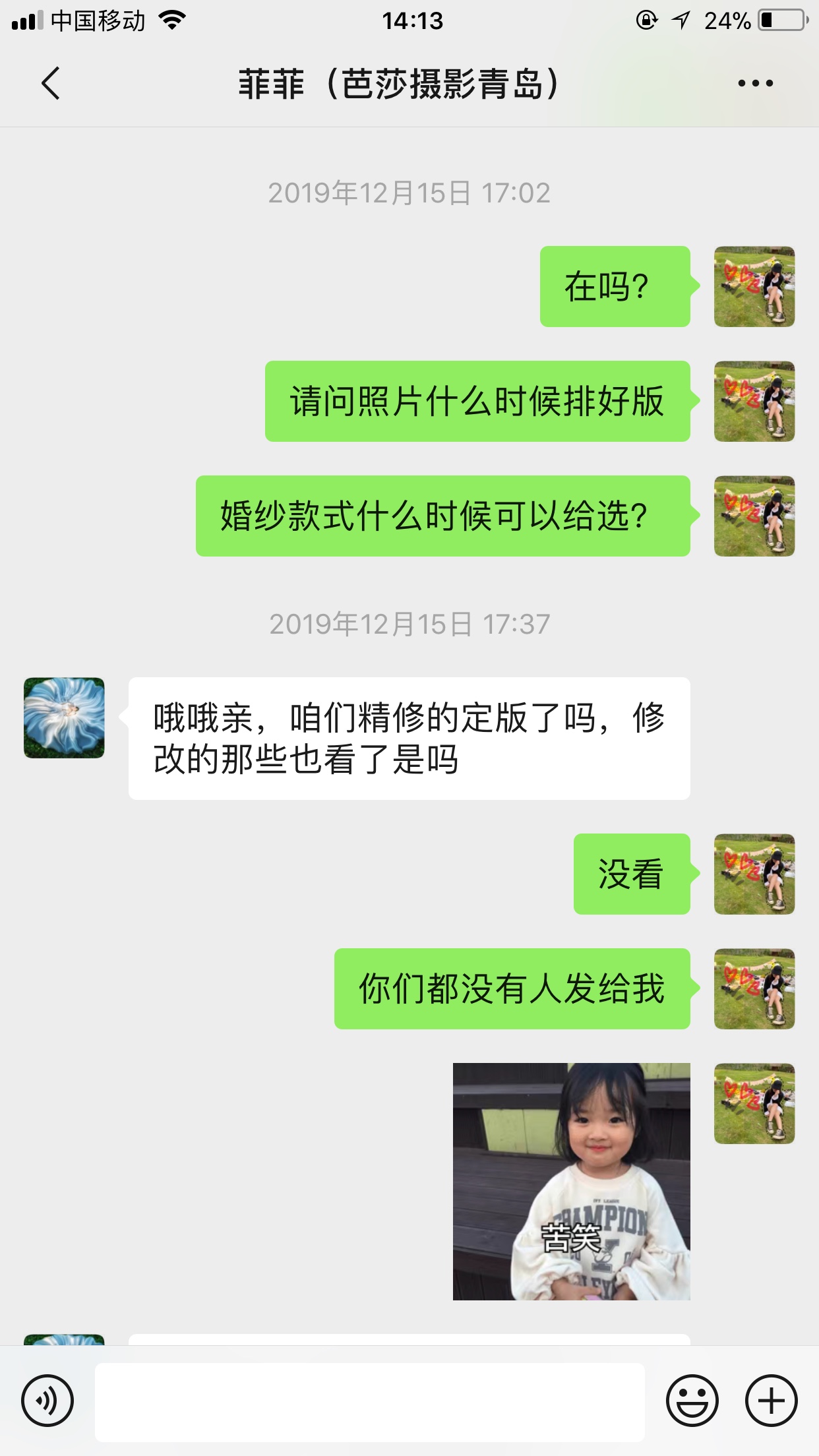
Task: Open the chat info three-dot menu
Action: (x=755, y=84)
